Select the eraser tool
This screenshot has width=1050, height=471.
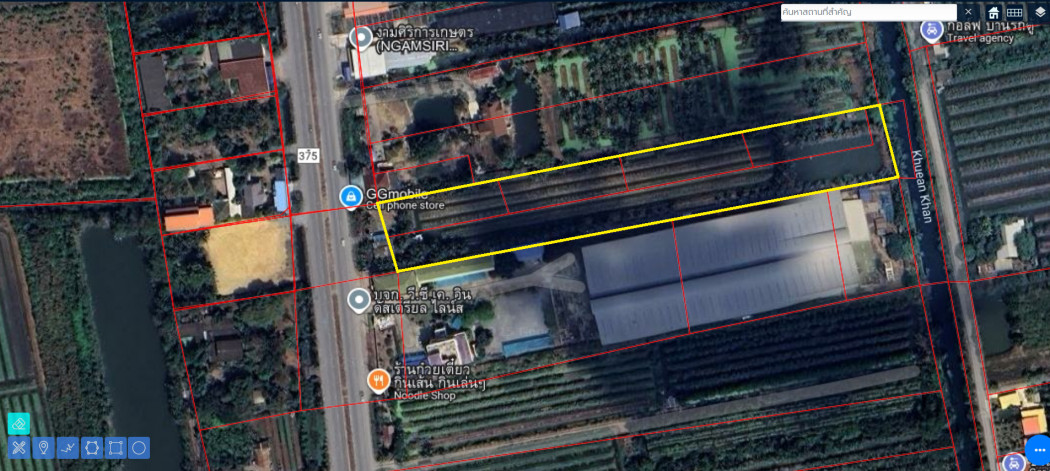(18, 424)
